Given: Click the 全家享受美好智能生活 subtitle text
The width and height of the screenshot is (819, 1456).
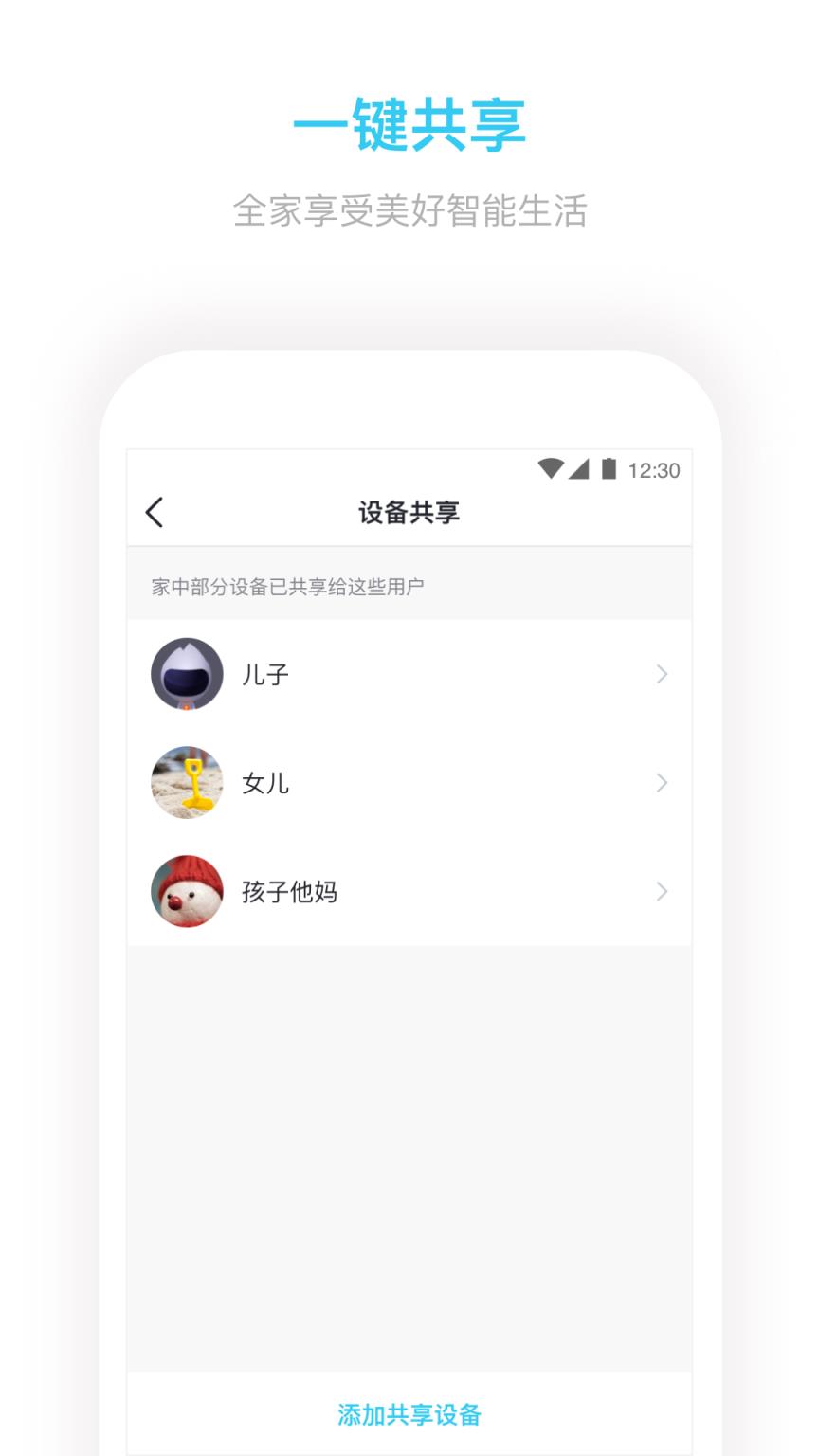Looking at the screenshot, I should (x=409, y=213).
